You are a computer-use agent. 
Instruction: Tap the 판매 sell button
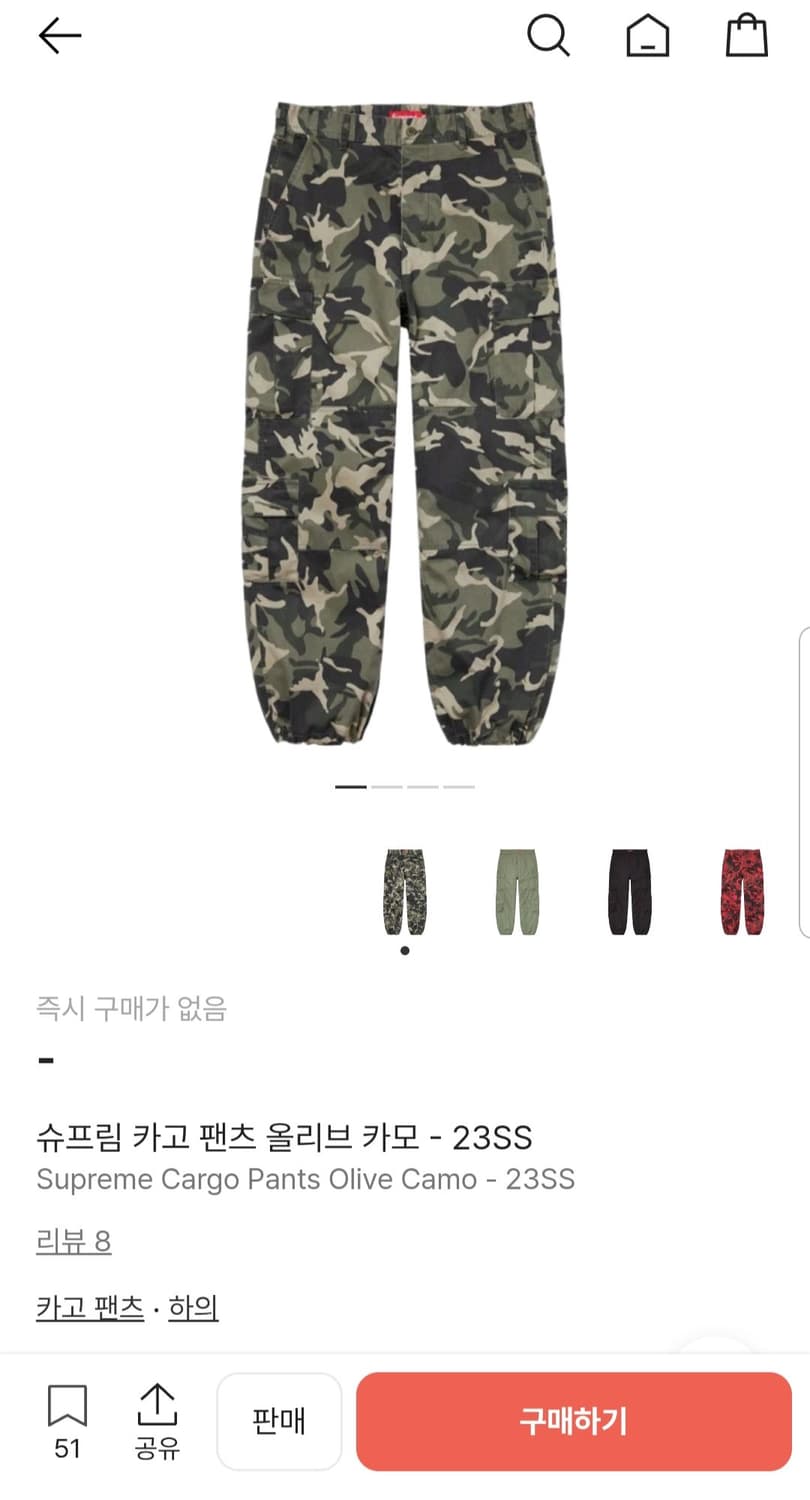tap(279, 1420)
